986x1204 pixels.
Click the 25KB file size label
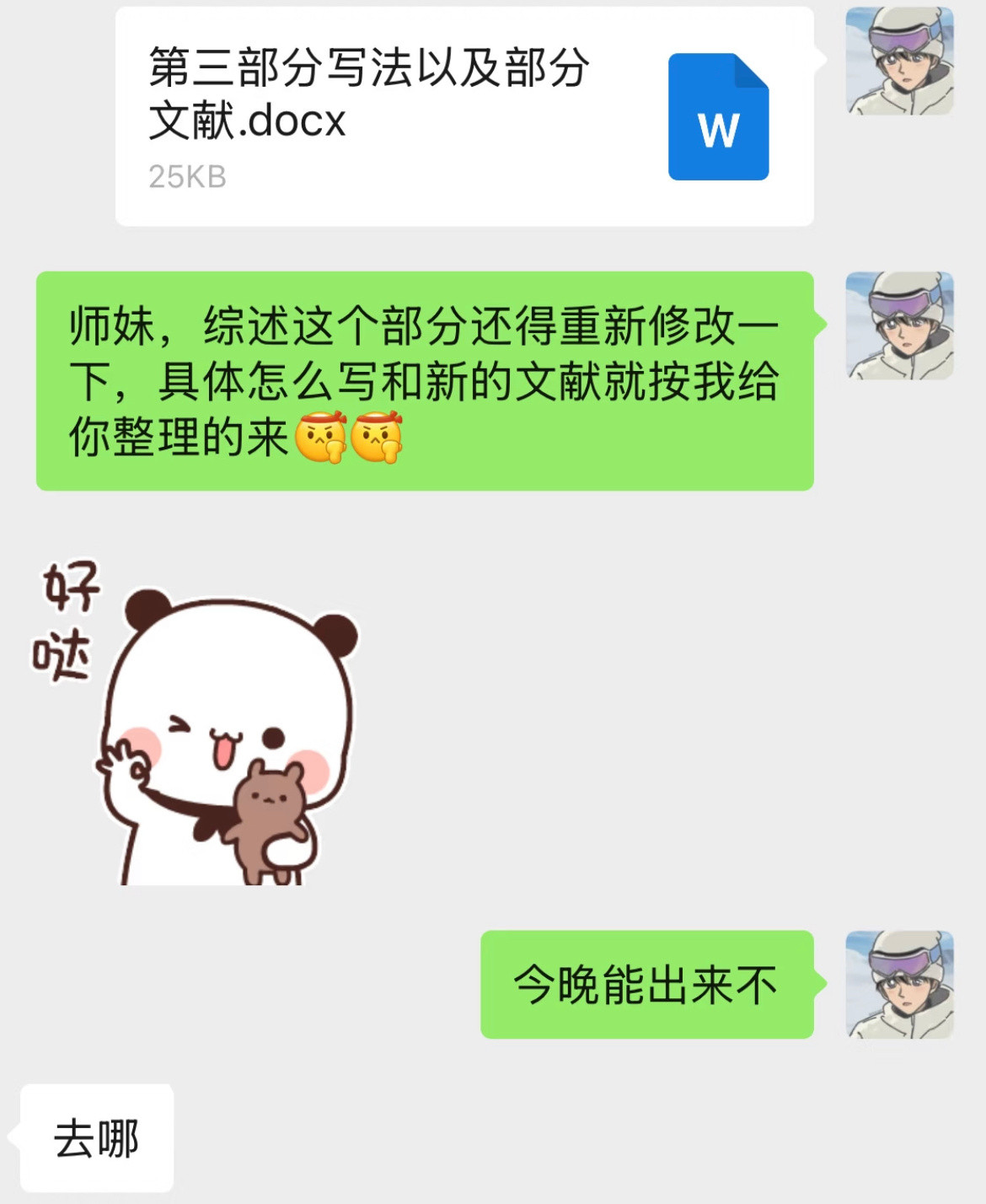click(187, 179)
